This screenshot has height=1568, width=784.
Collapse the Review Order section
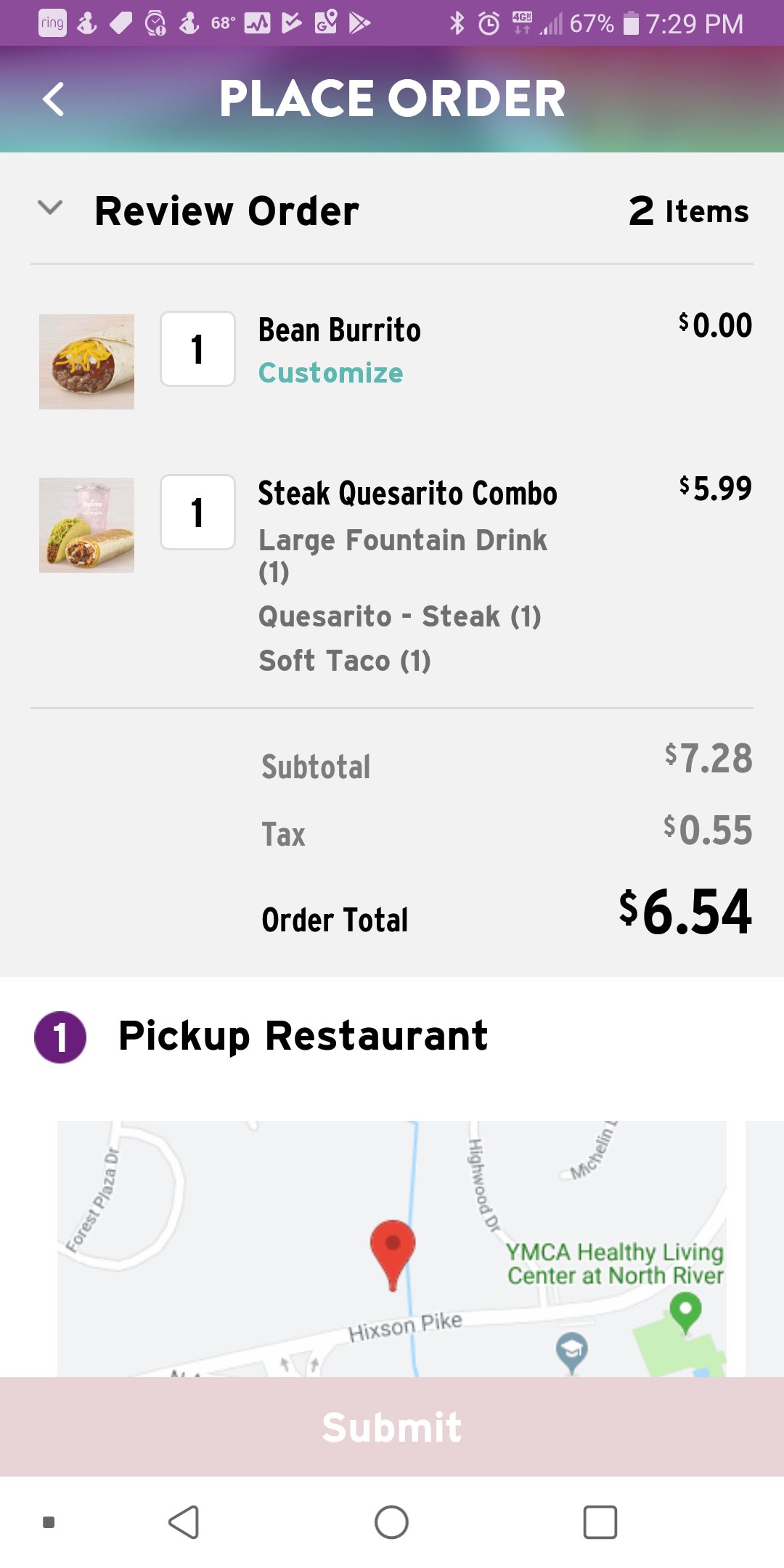click(x=50, y=210)
